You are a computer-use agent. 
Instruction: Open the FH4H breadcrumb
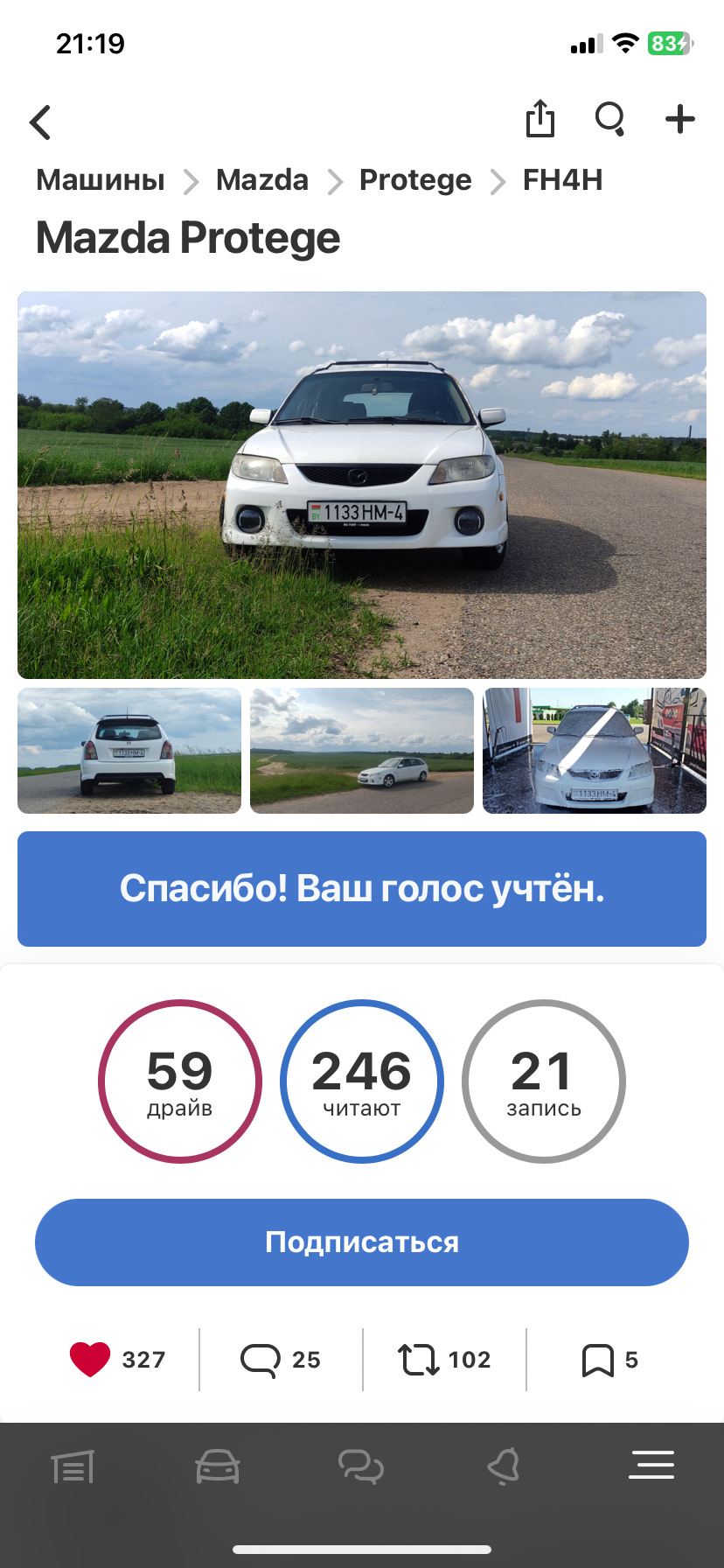(562, 180)
